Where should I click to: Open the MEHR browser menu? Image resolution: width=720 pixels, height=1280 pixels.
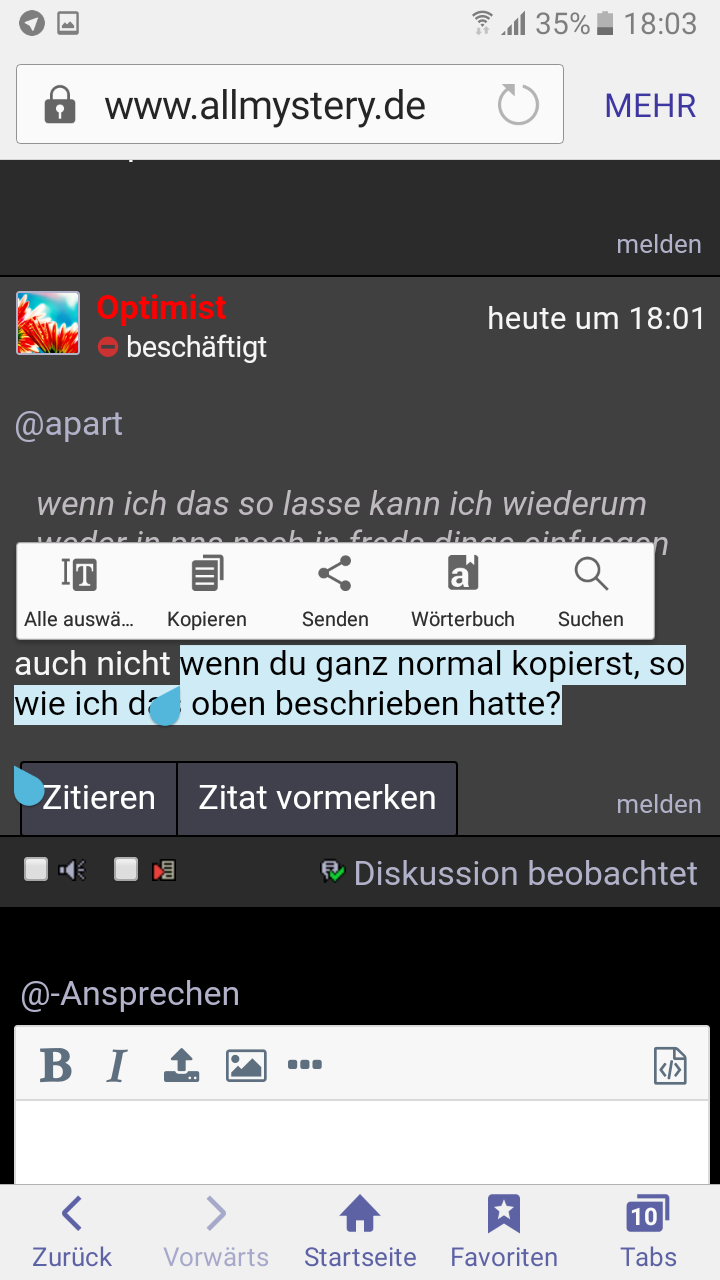pyautogui.click(x=650, y=106)
